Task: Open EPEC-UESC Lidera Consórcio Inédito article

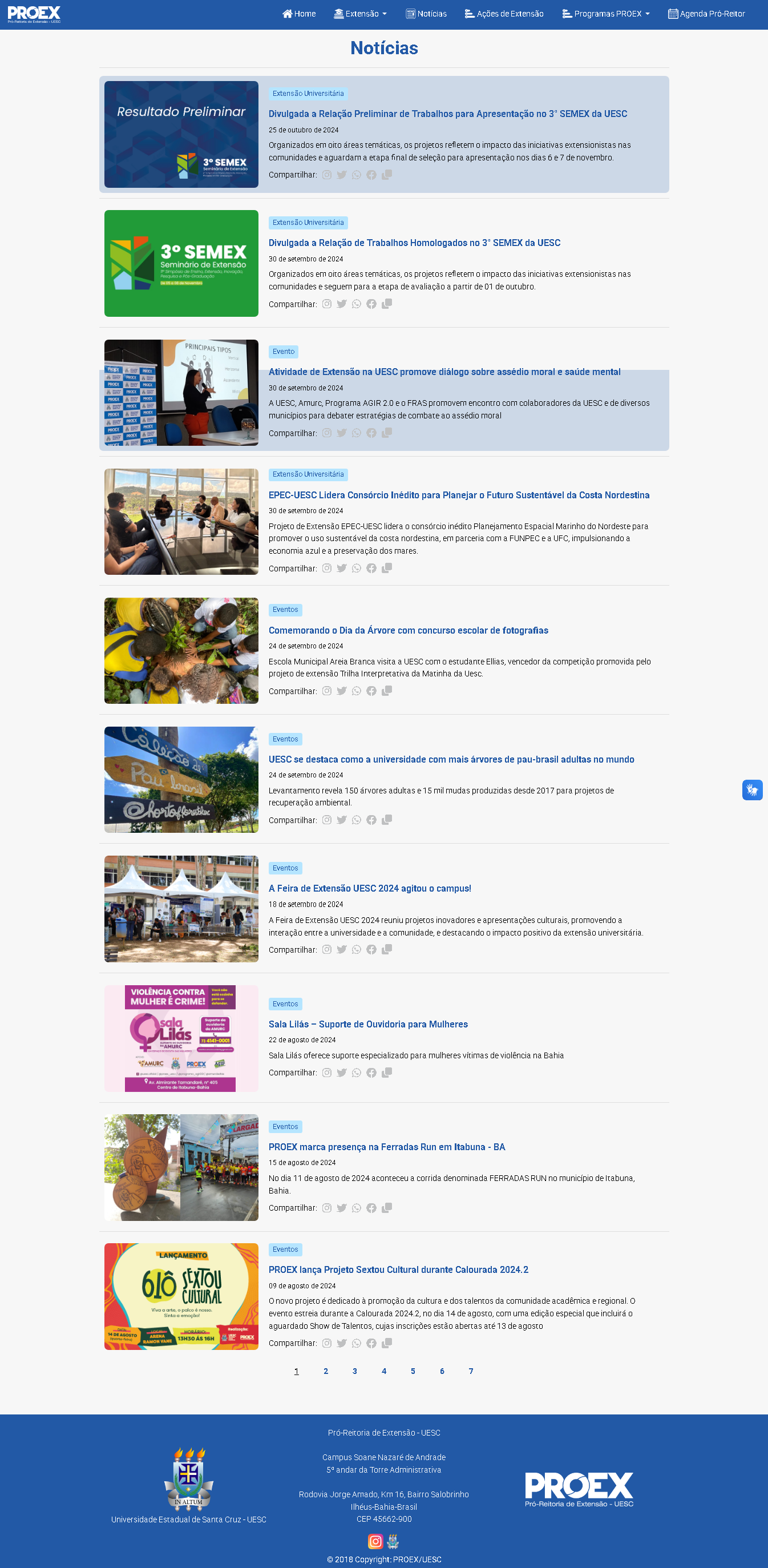Action: 459,495
